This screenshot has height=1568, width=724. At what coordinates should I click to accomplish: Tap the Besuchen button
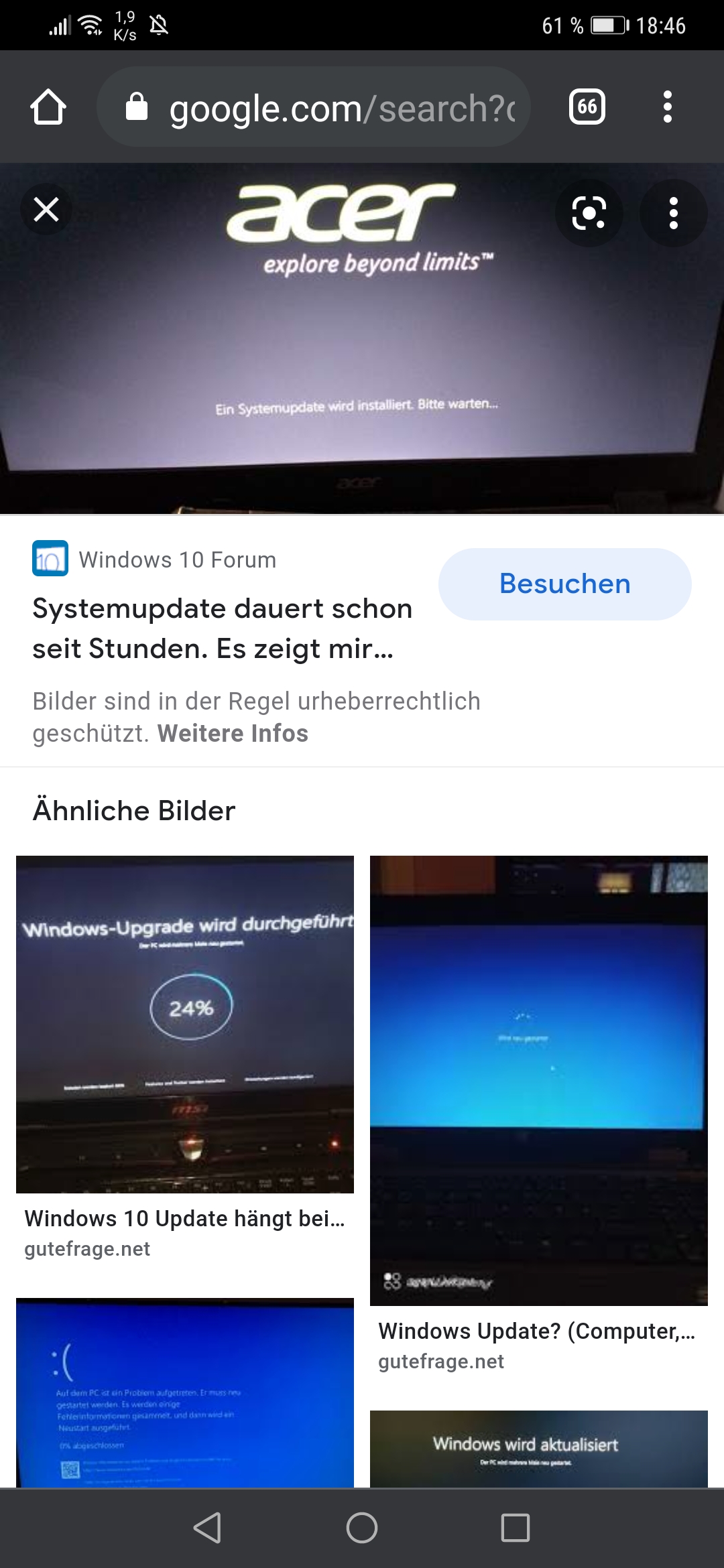point(564,584)
